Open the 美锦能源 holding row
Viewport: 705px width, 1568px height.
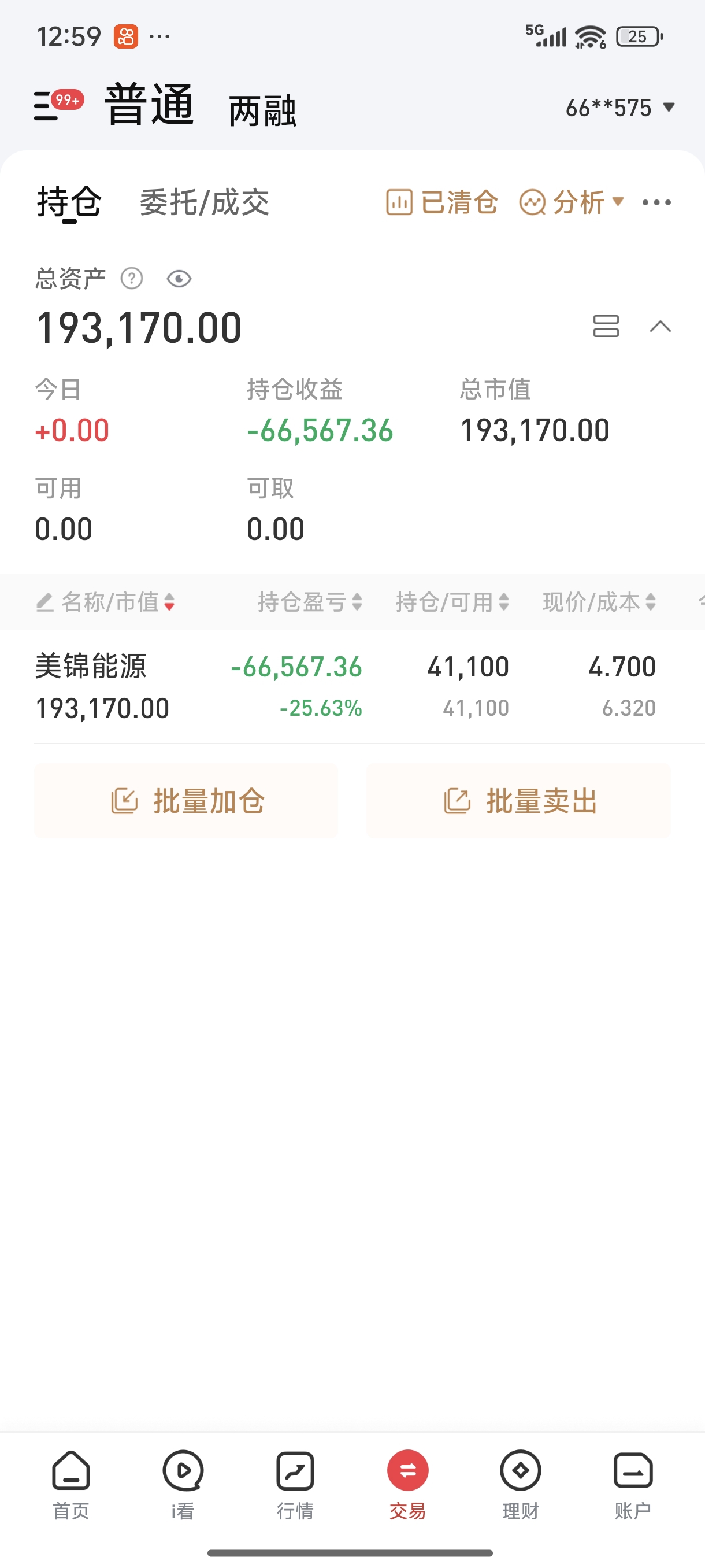click(352, 687)
